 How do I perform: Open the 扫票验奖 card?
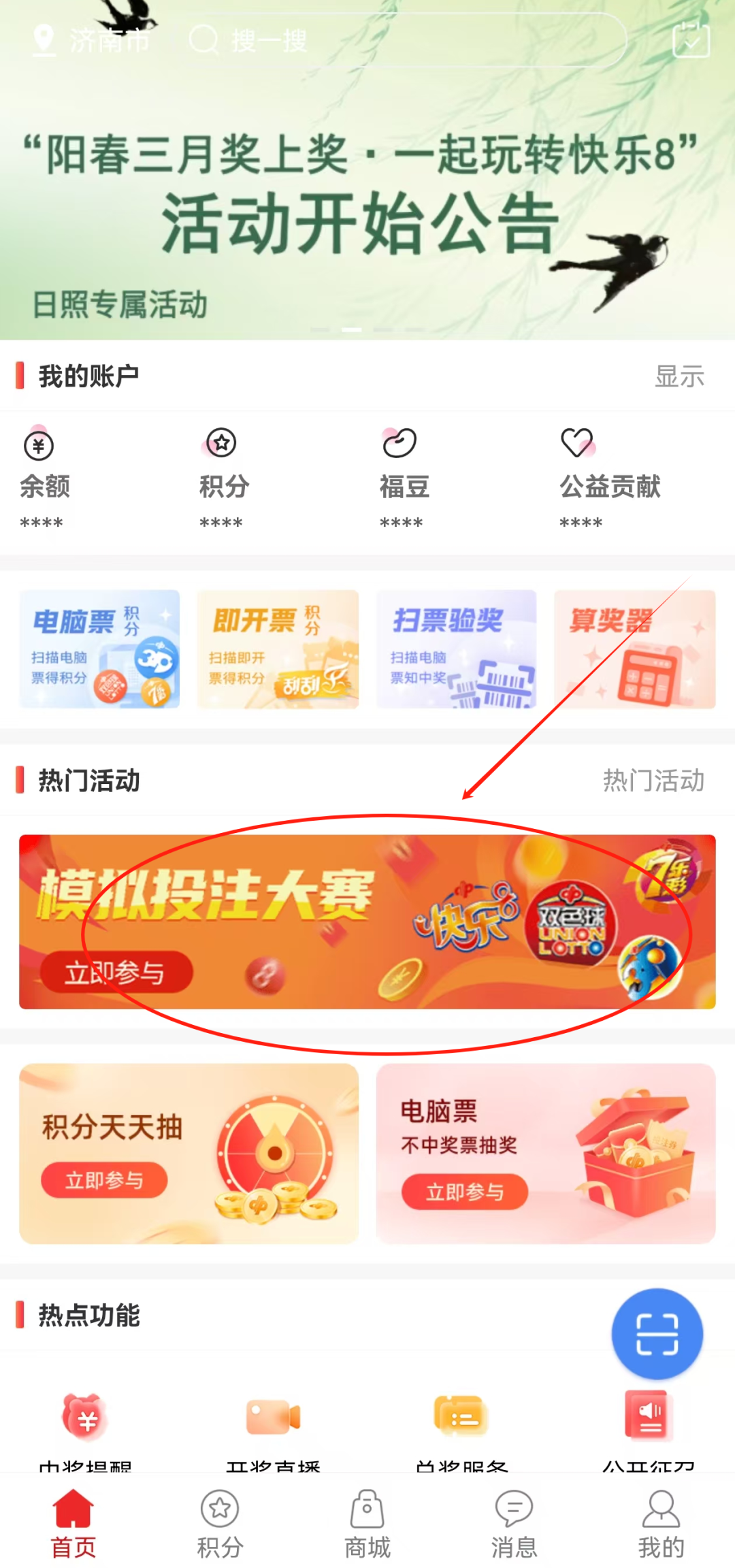click(x=457, y=649)
